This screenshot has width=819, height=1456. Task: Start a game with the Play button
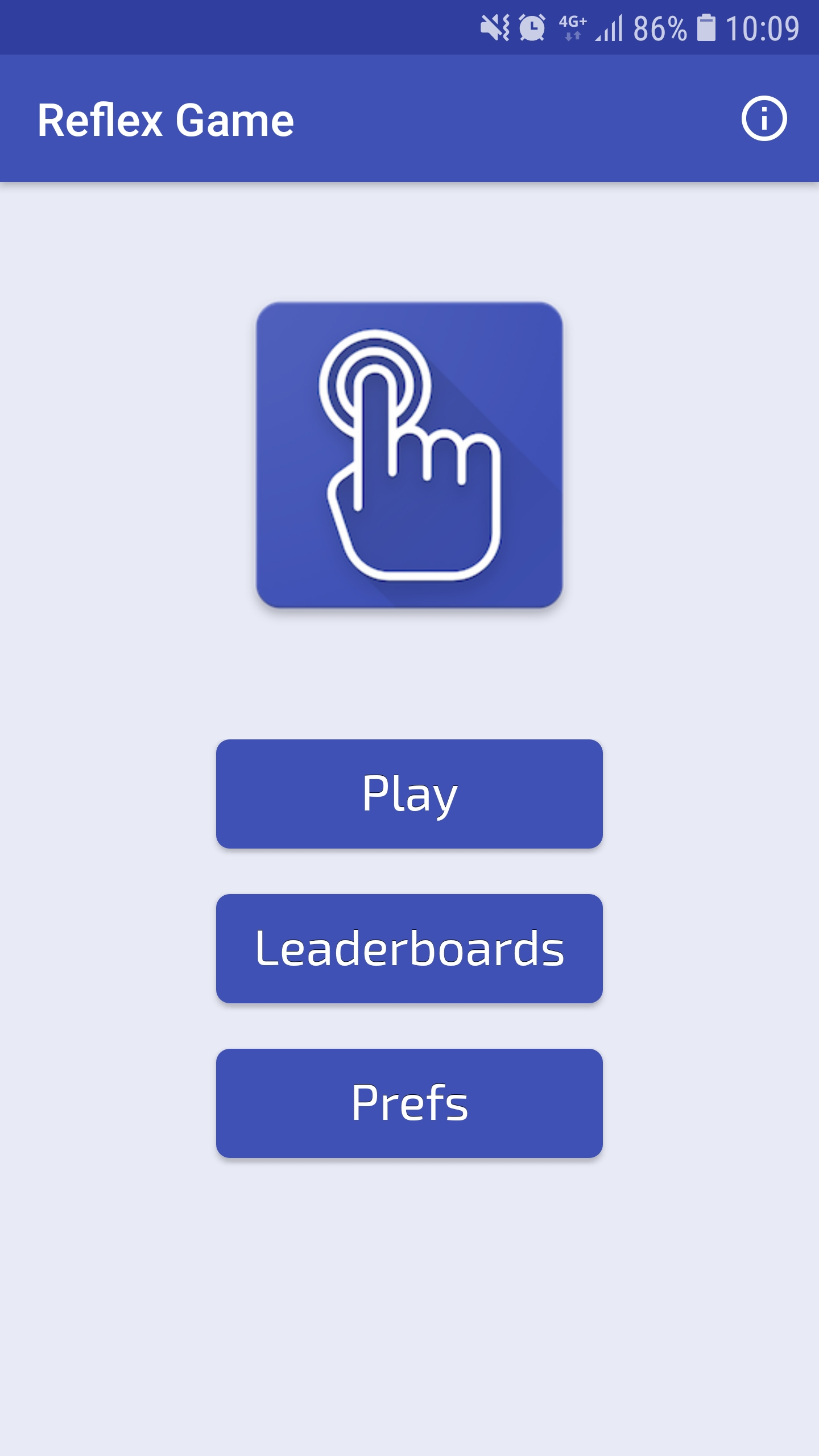(409, 794)
